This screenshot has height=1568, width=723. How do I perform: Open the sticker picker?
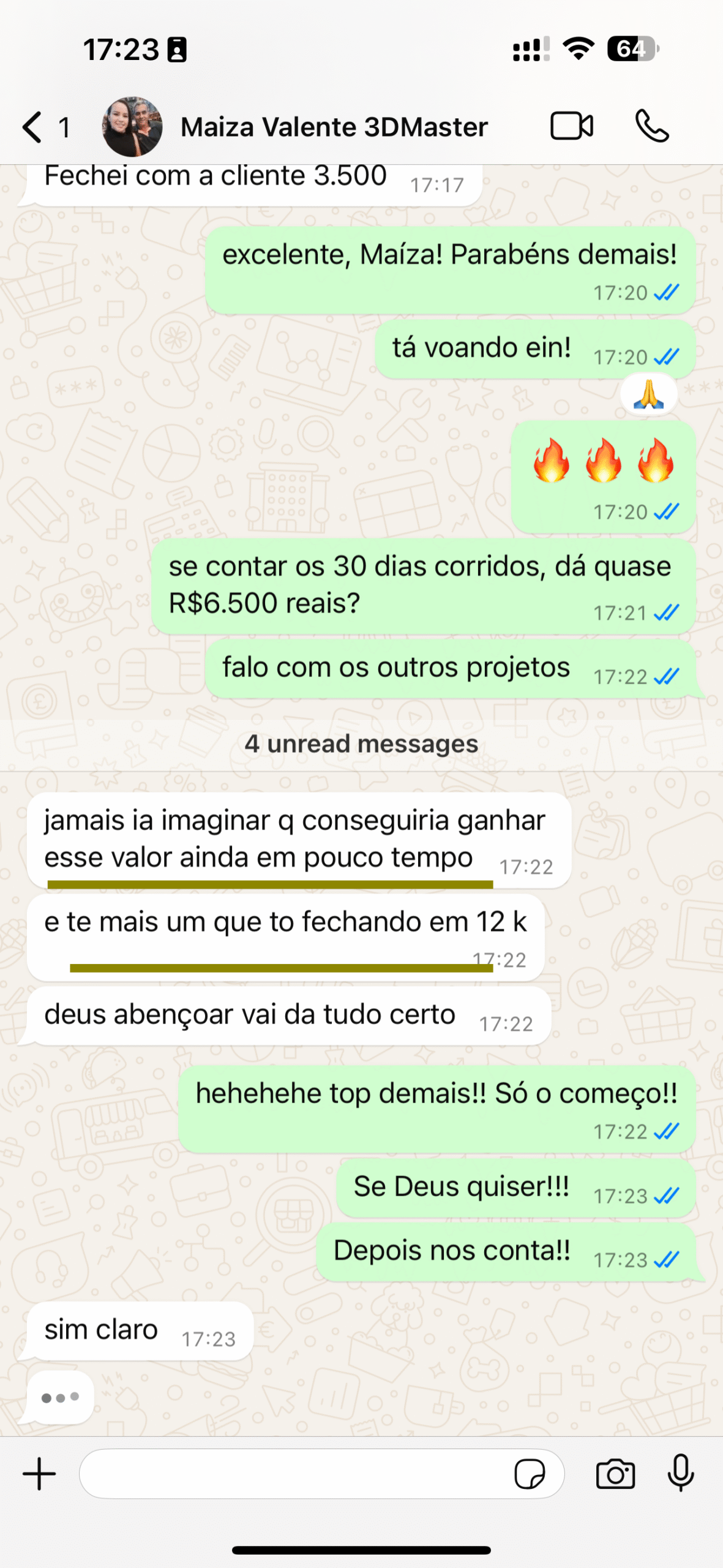click(x=530, y=1474)
